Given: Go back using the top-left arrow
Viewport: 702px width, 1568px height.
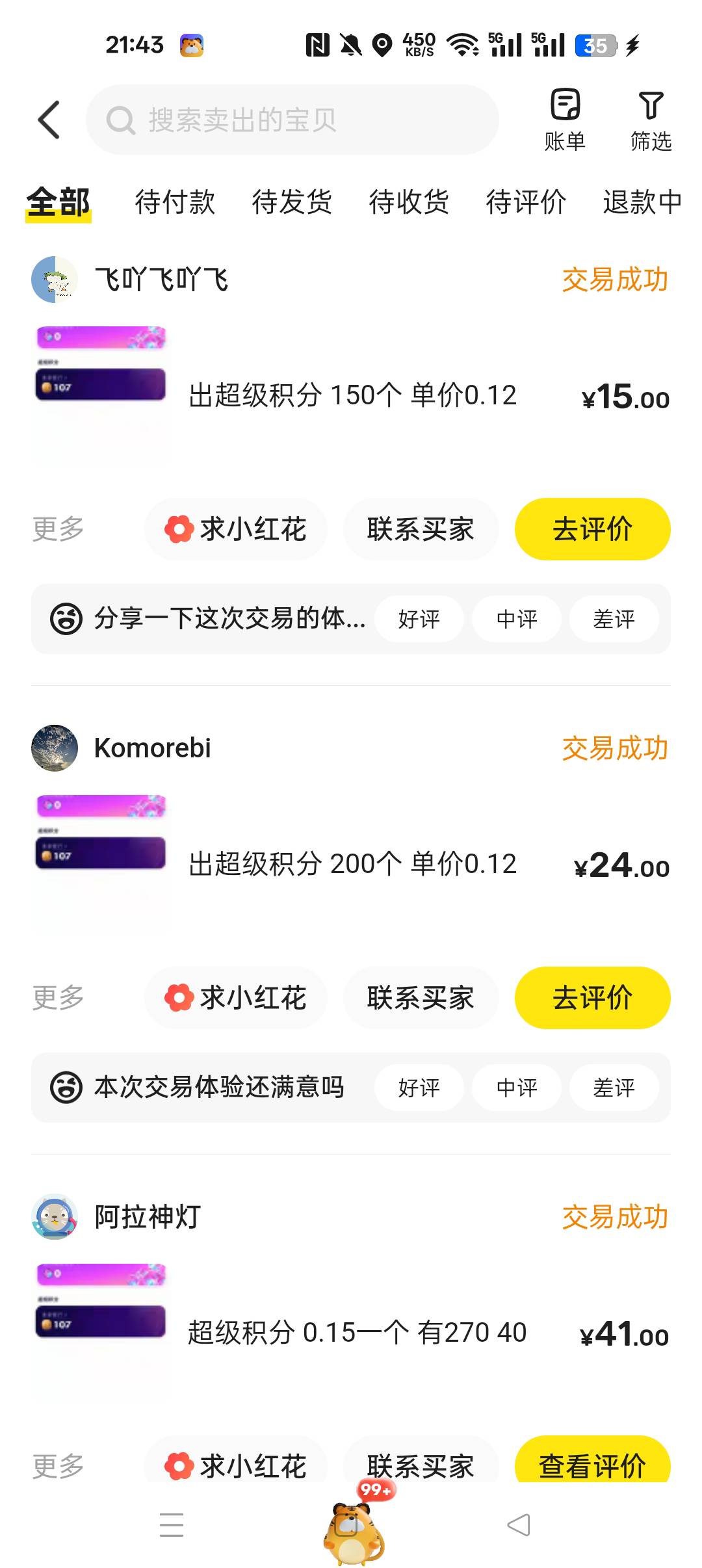Looking at the screenshot, I should point(49,120).
